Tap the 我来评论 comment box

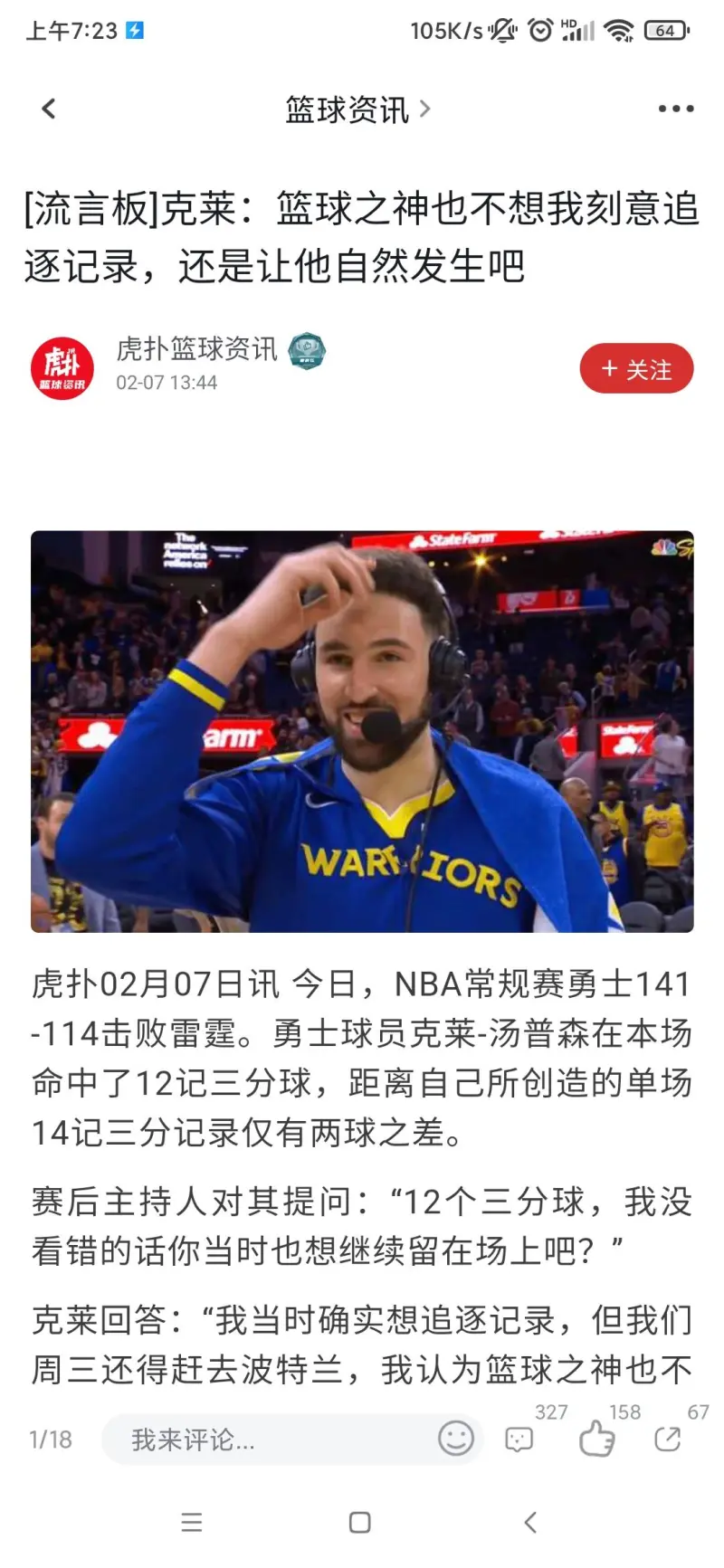[x=271, y=1440]
